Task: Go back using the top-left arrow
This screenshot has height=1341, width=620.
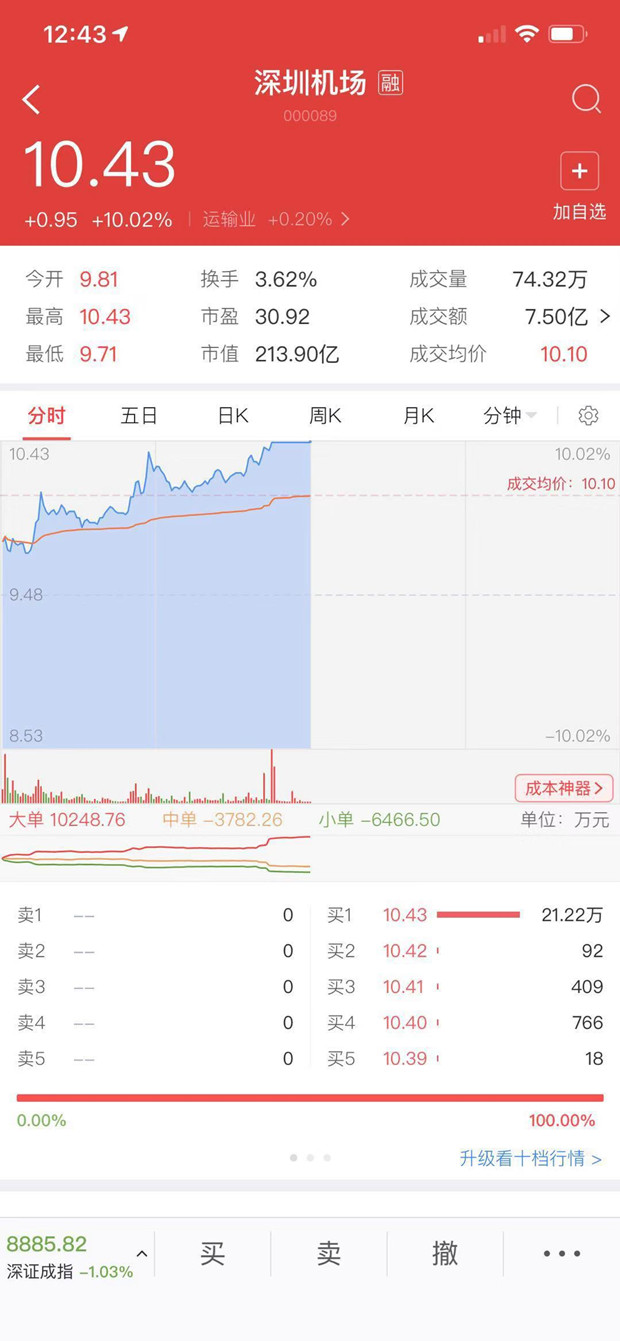Action: pyautogui.click(x=32, y=99)
